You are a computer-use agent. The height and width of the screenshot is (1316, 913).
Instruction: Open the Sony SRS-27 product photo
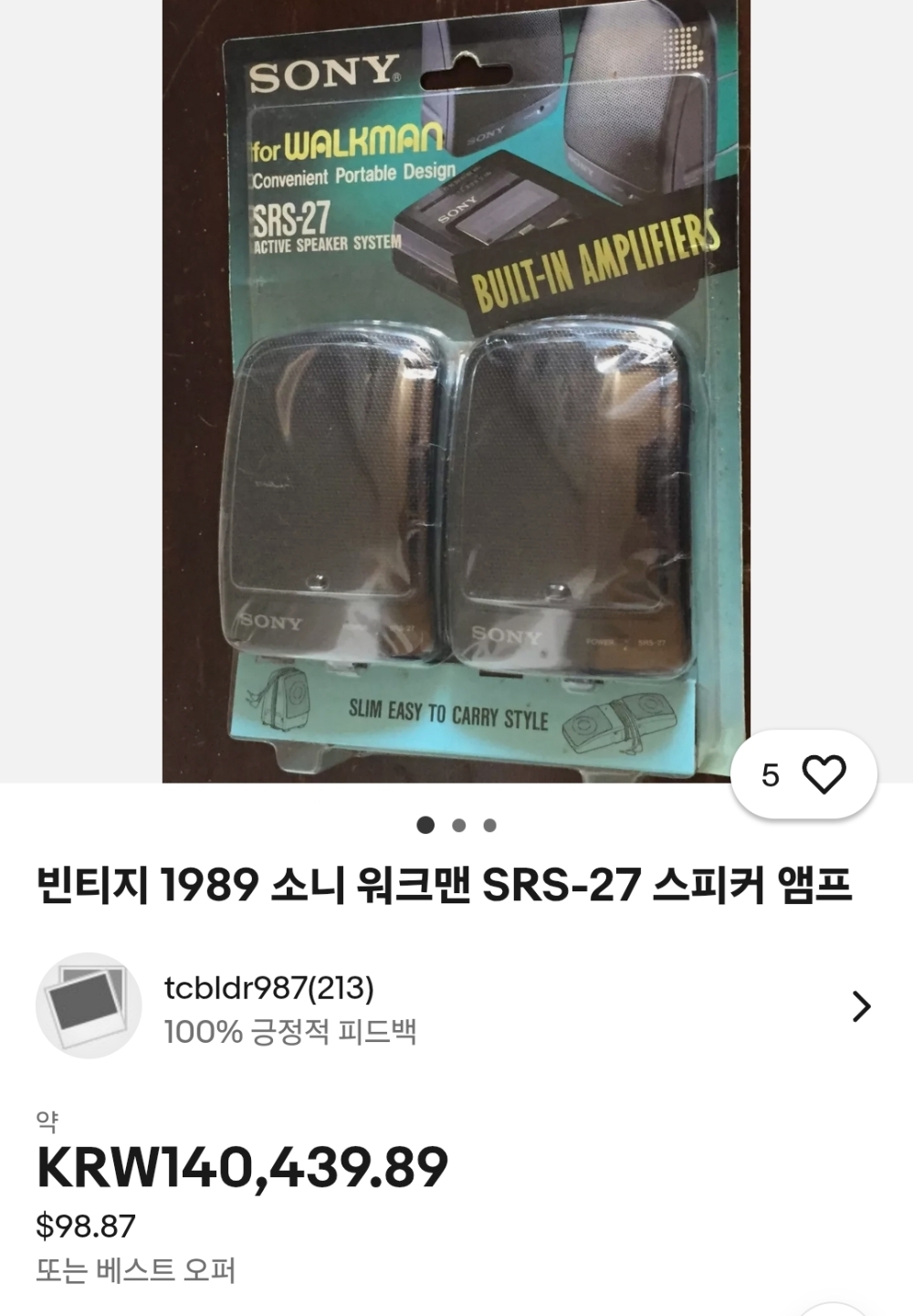456,393
